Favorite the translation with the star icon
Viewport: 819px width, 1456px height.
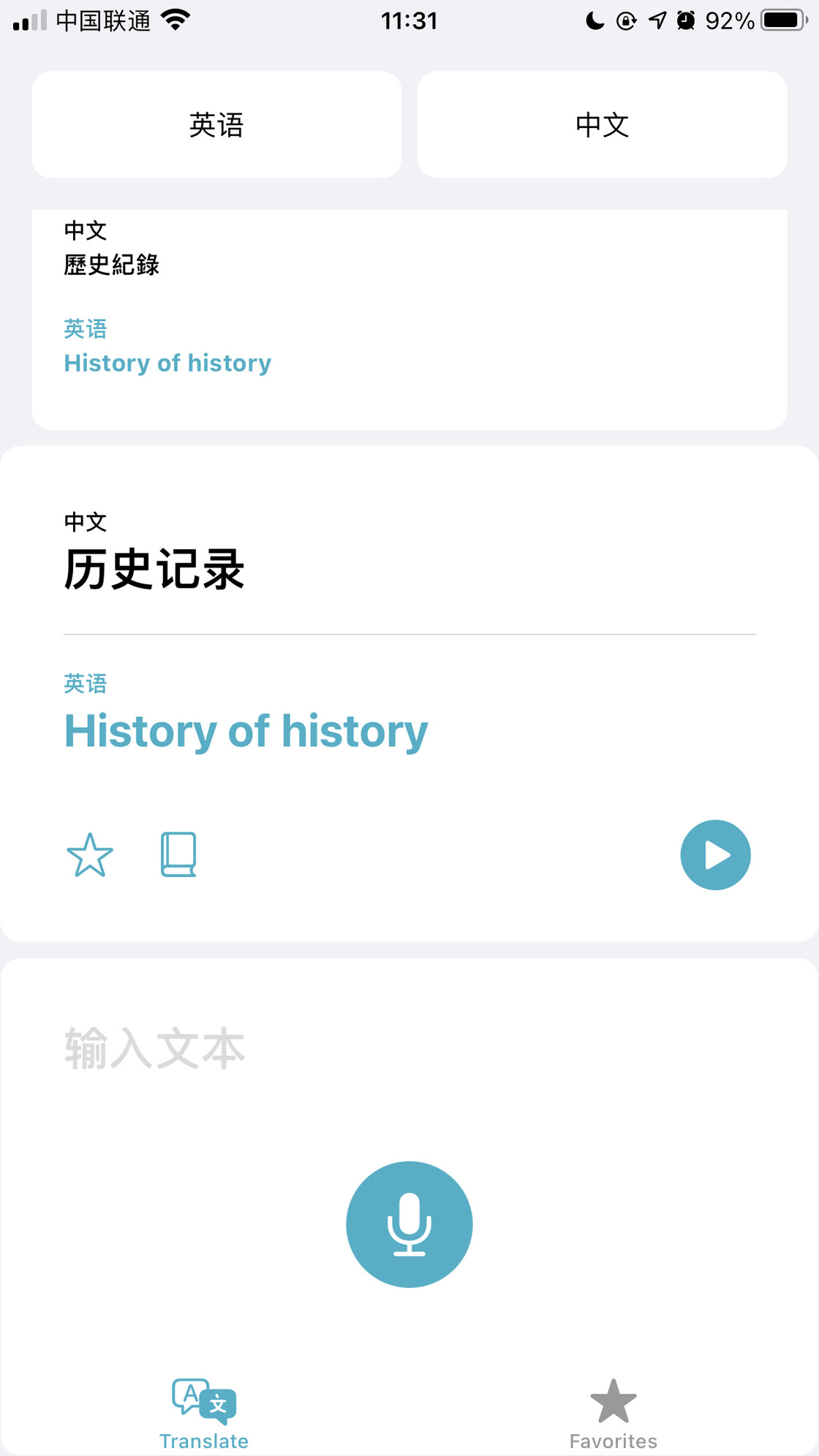(89, 853)
